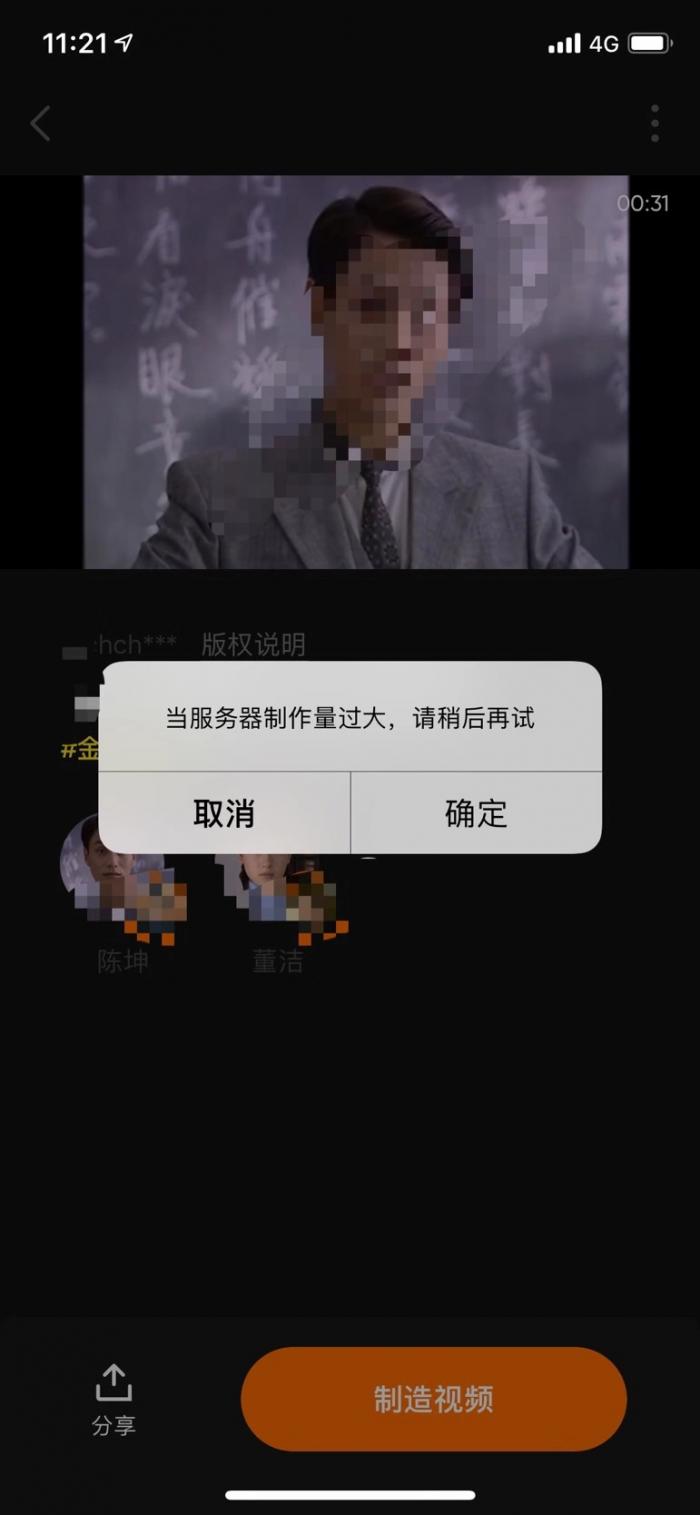The height and width of the screenshot is (1515, 700).
Task: Tap the 制造视频 button
Action: [433, 1398]
